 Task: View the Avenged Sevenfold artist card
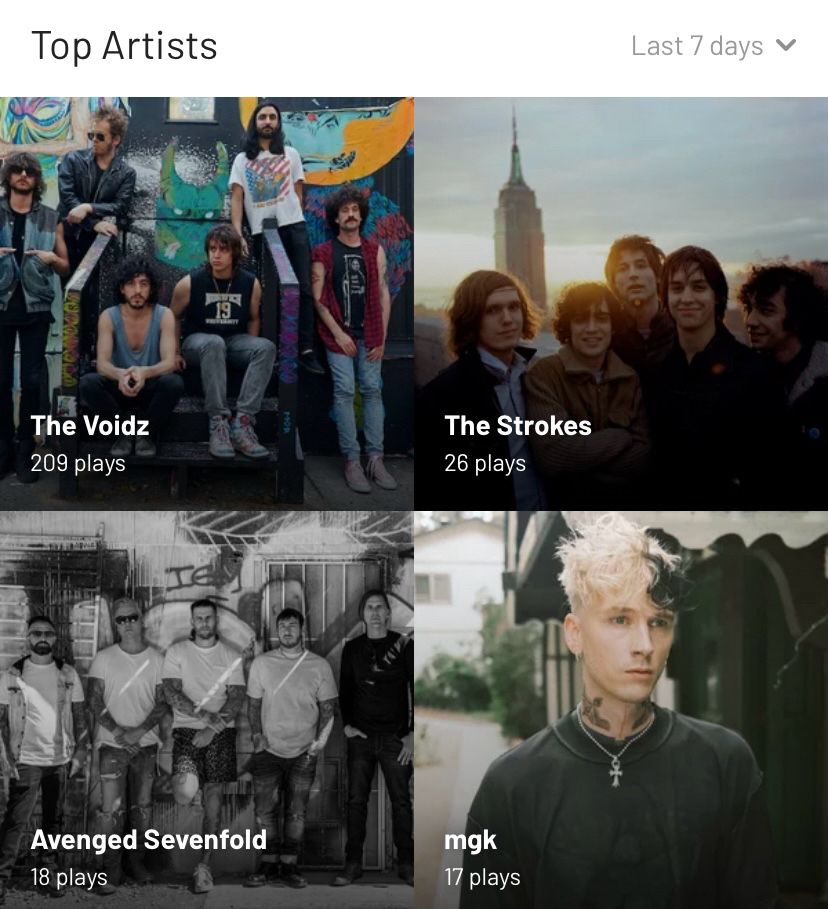(206, 710)
